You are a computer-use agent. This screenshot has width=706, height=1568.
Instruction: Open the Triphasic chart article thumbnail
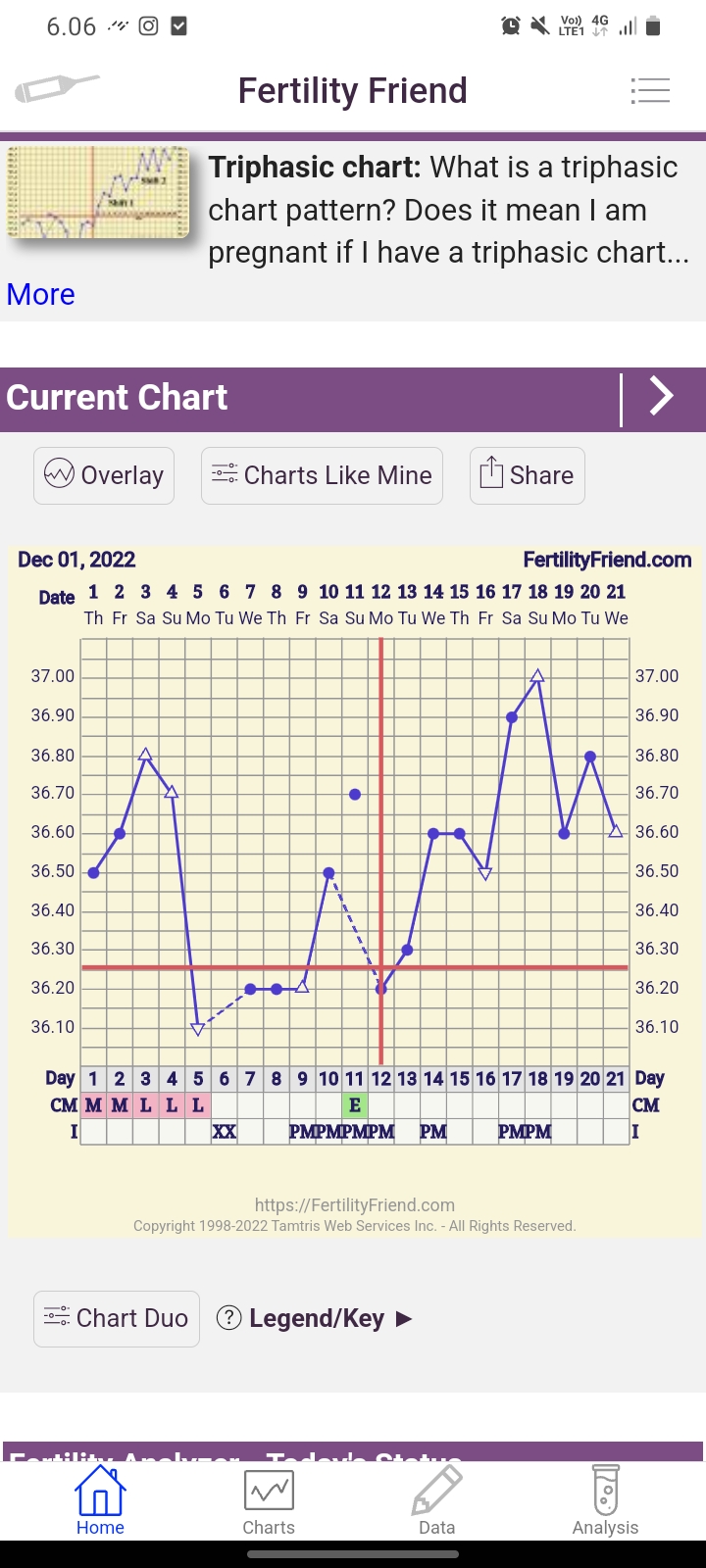point(98,192)
